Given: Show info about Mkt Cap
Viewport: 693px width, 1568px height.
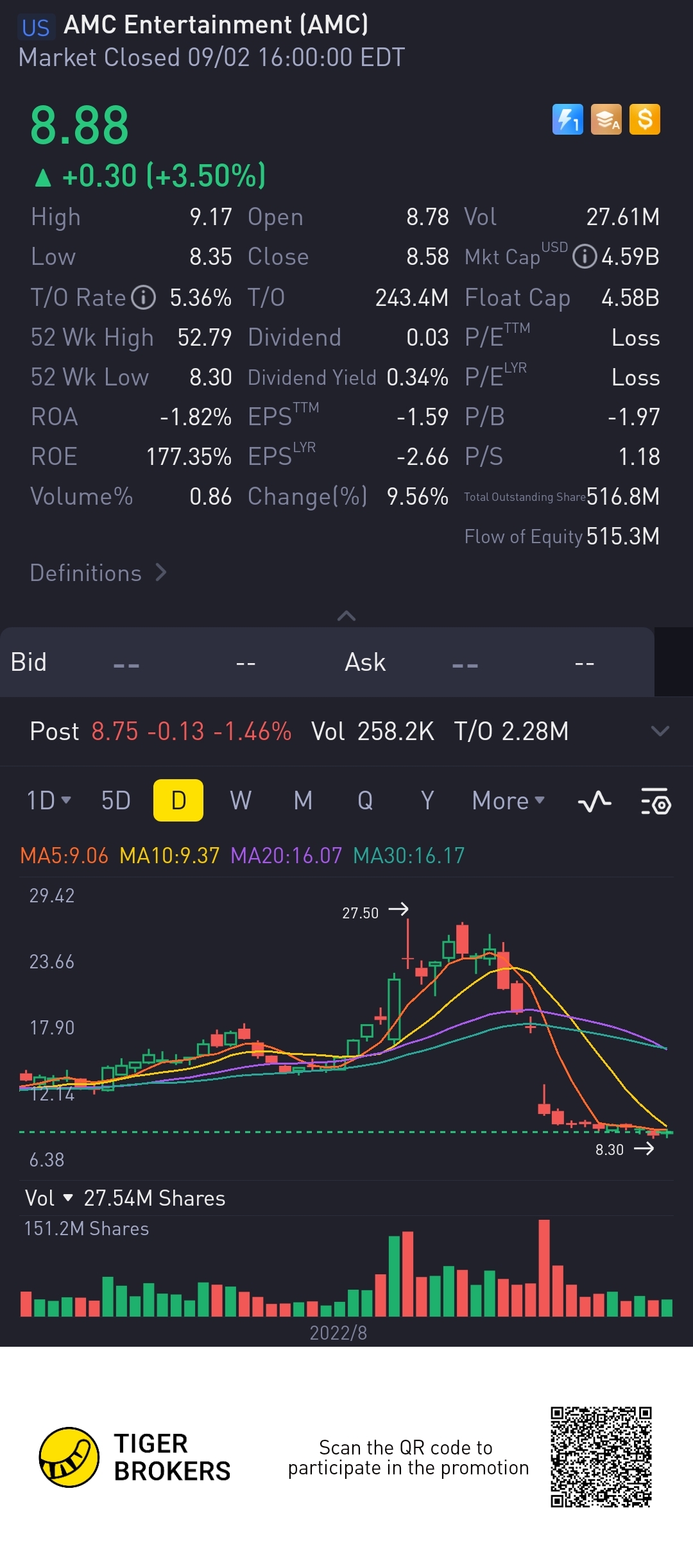Looking at the screenshot, I should (x=585, y=257).
